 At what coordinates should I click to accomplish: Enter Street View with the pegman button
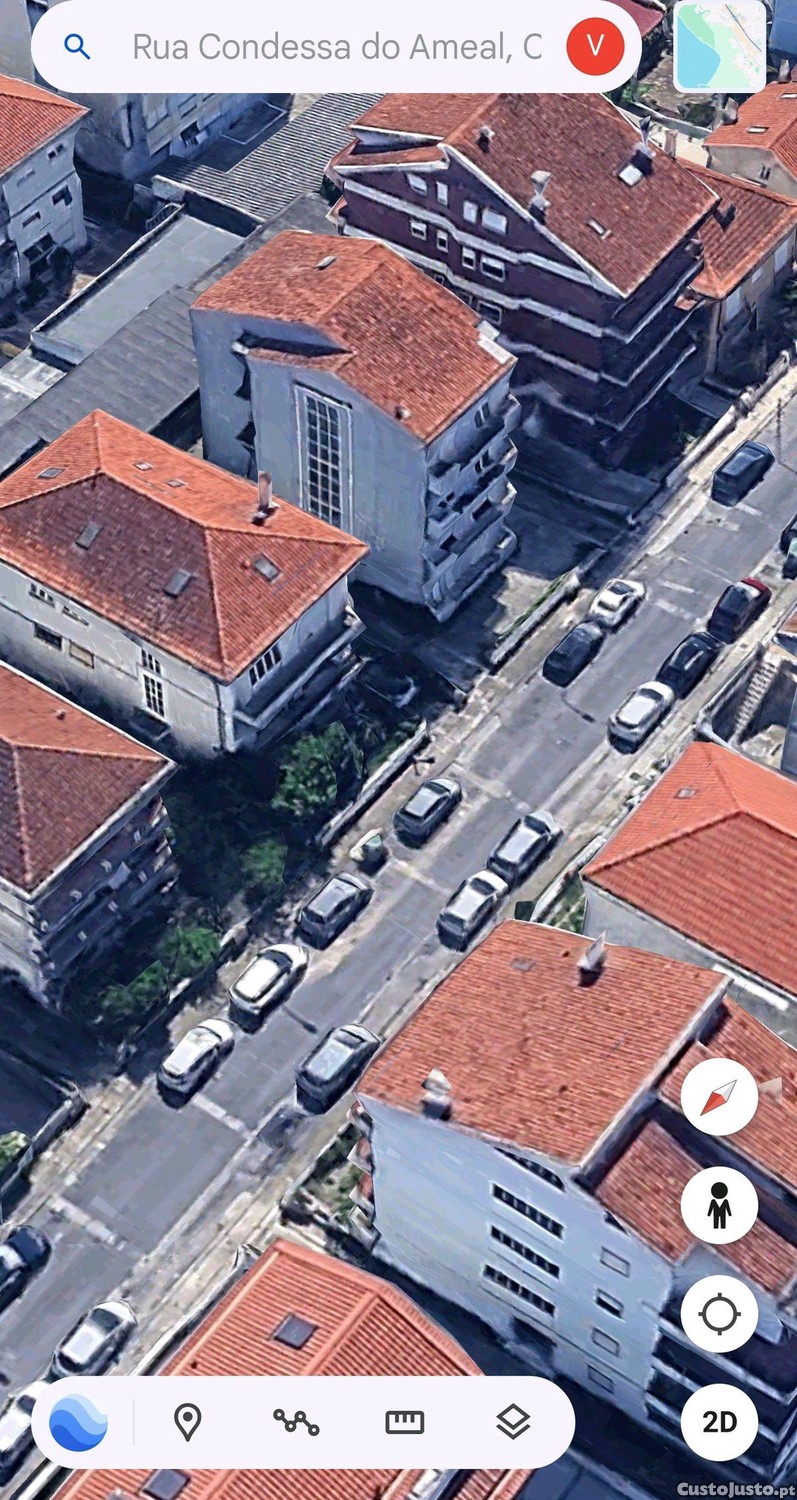click(719, 1205)
